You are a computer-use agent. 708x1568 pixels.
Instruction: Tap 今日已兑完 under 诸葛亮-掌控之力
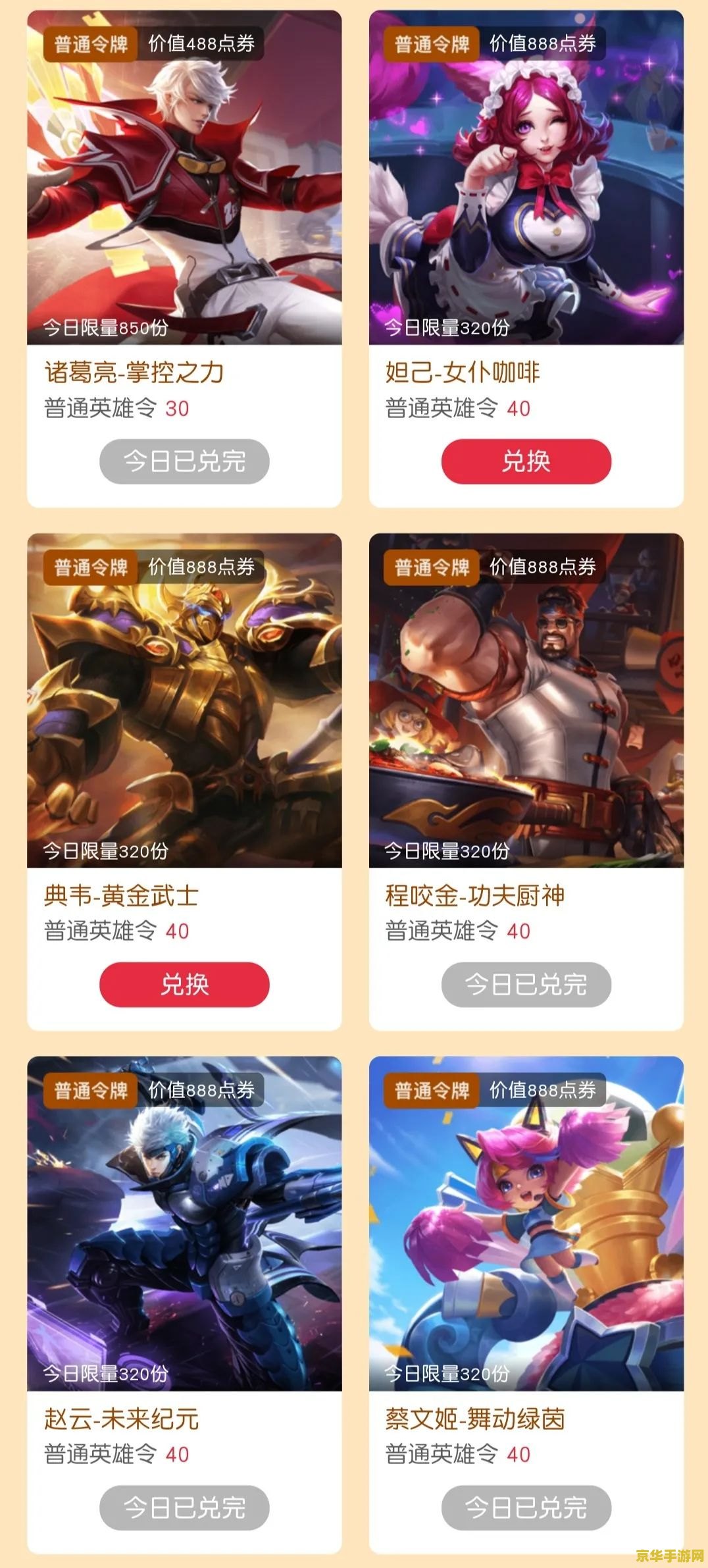pyautogui.click(x=184, y=461)
